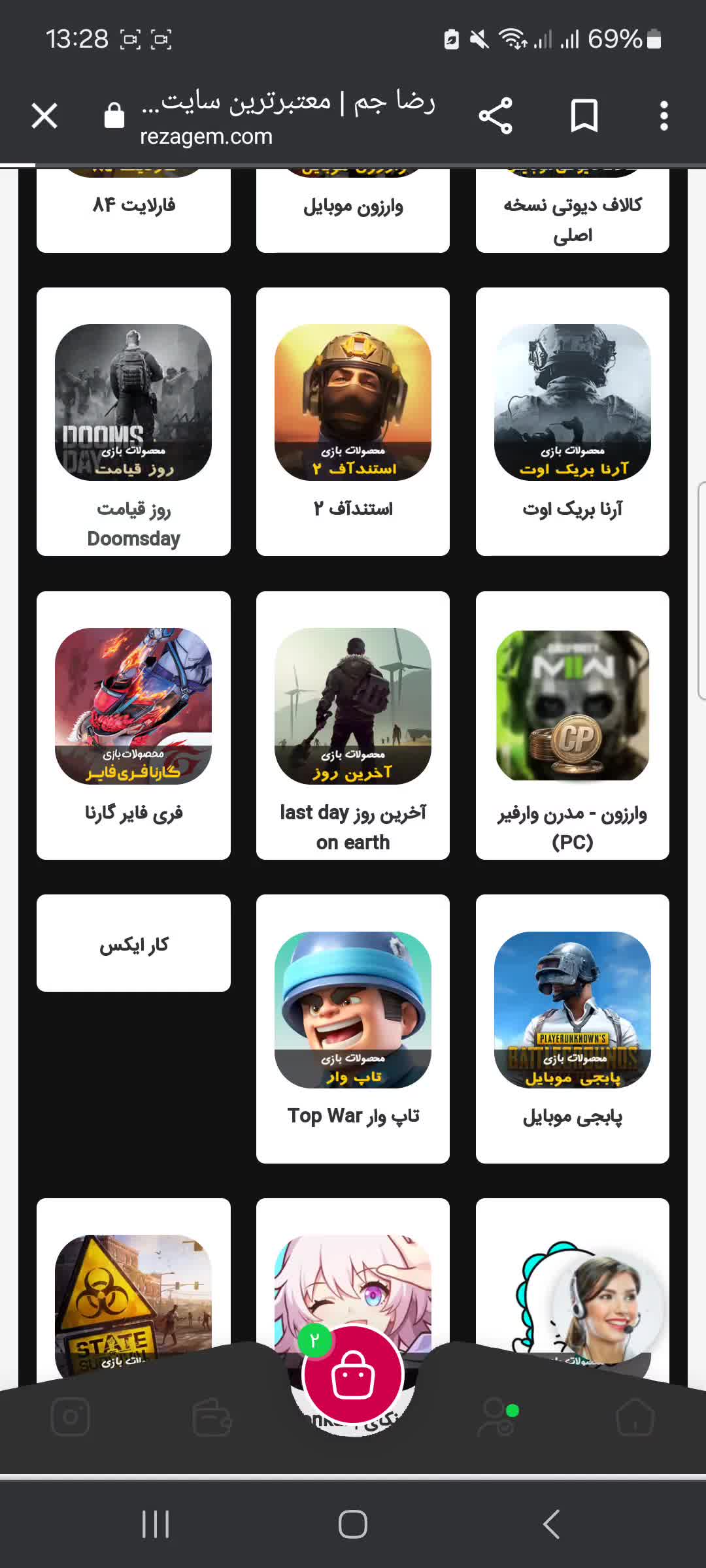706x1568 pixels.
Task: Open the browser share icon
Action: [495, 116]
